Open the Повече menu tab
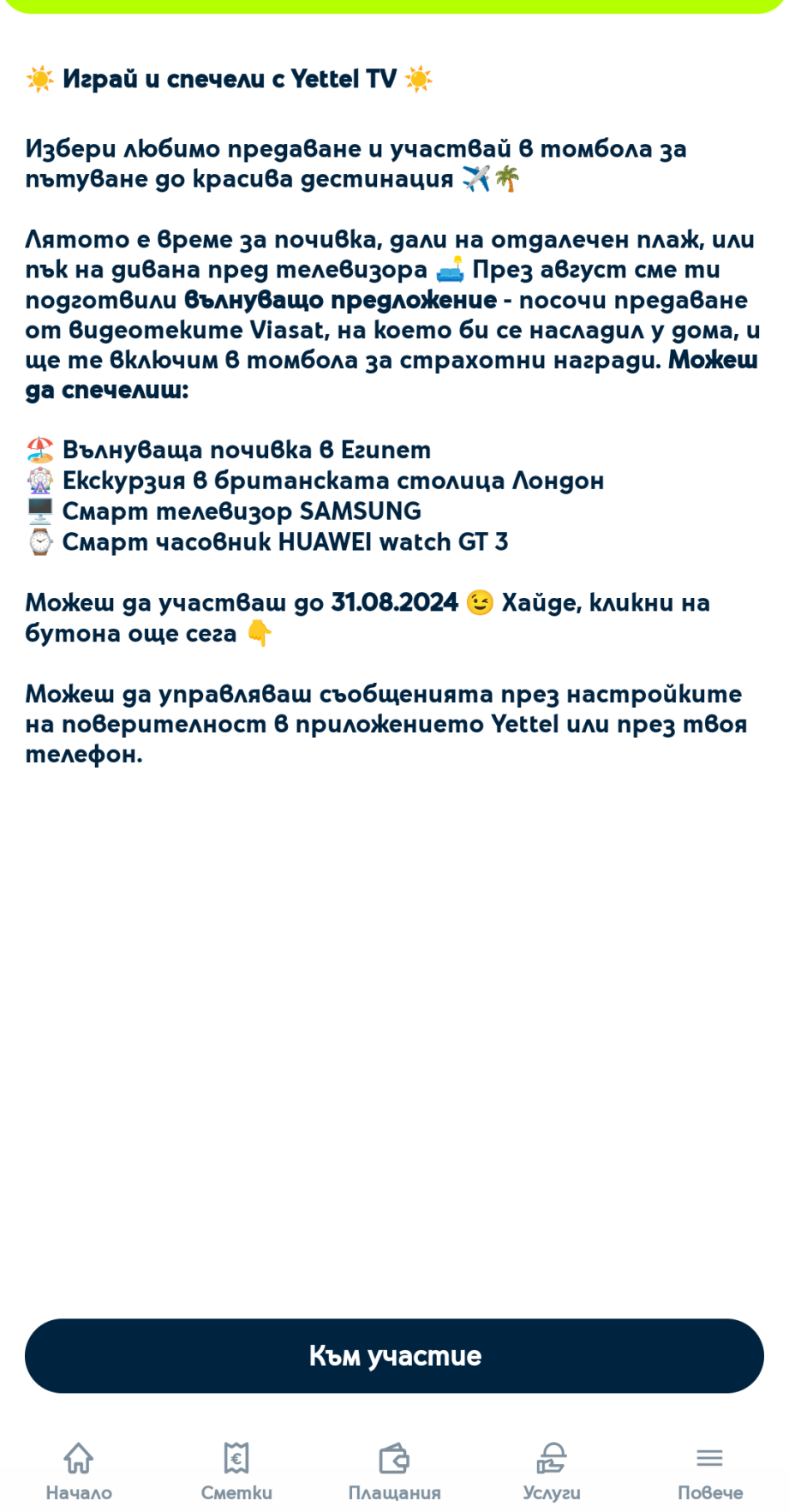 (710, 1471)
